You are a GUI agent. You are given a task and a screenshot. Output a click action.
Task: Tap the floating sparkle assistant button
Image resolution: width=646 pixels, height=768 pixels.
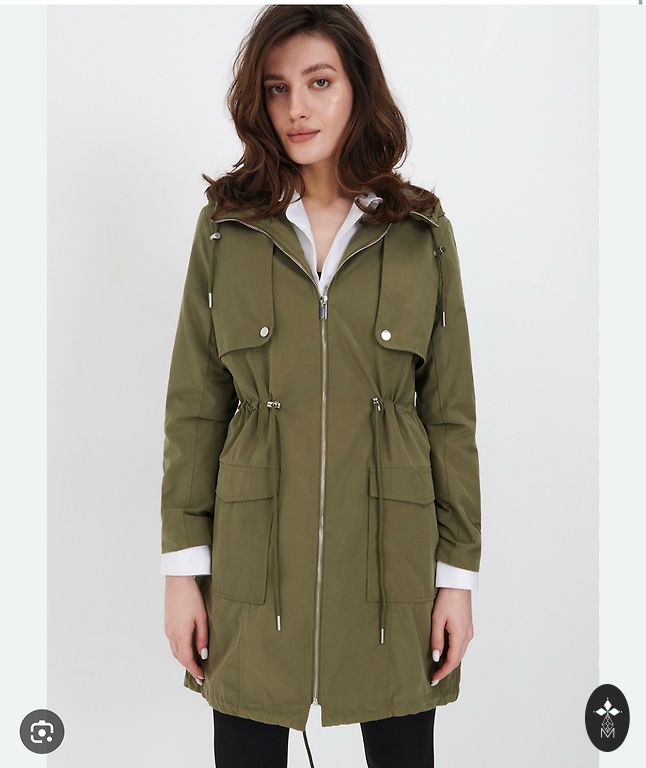pos(607,717)
